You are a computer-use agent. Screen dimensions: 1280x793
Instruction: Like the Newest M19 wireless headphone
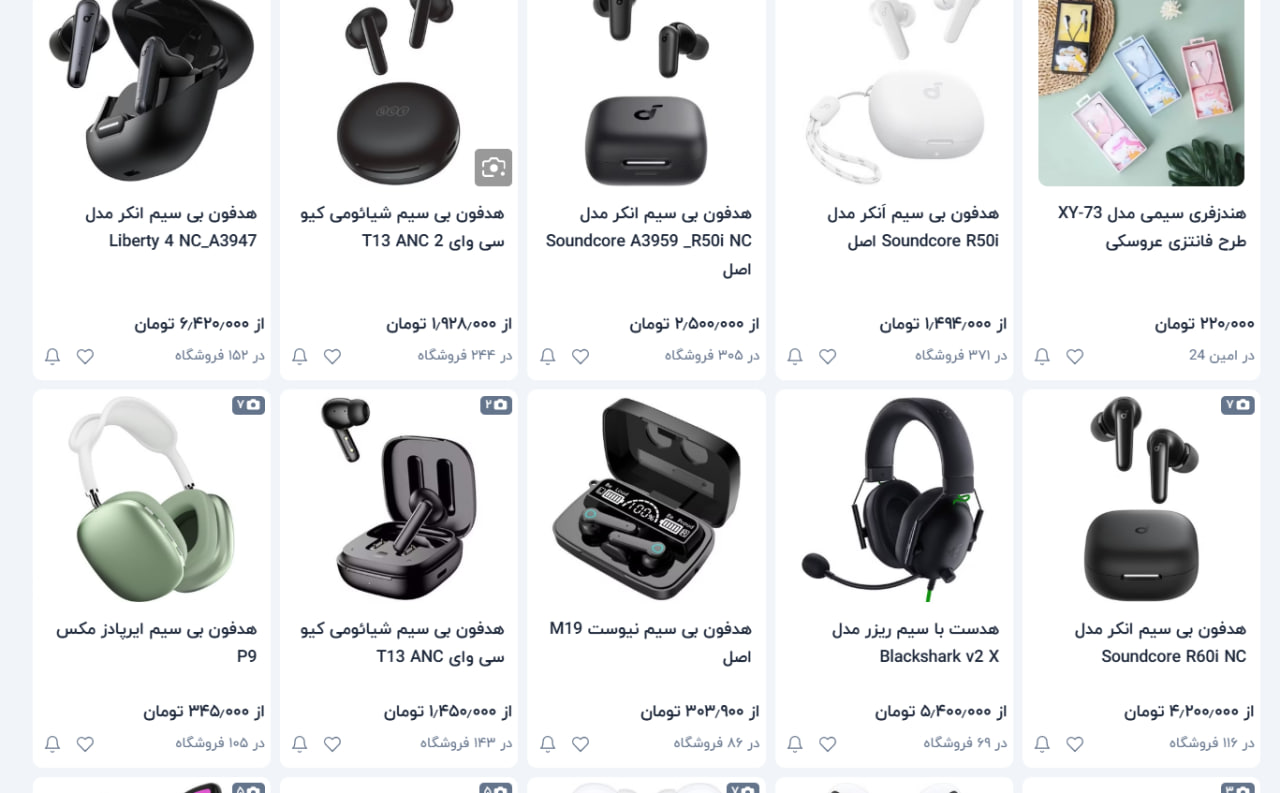580,744
